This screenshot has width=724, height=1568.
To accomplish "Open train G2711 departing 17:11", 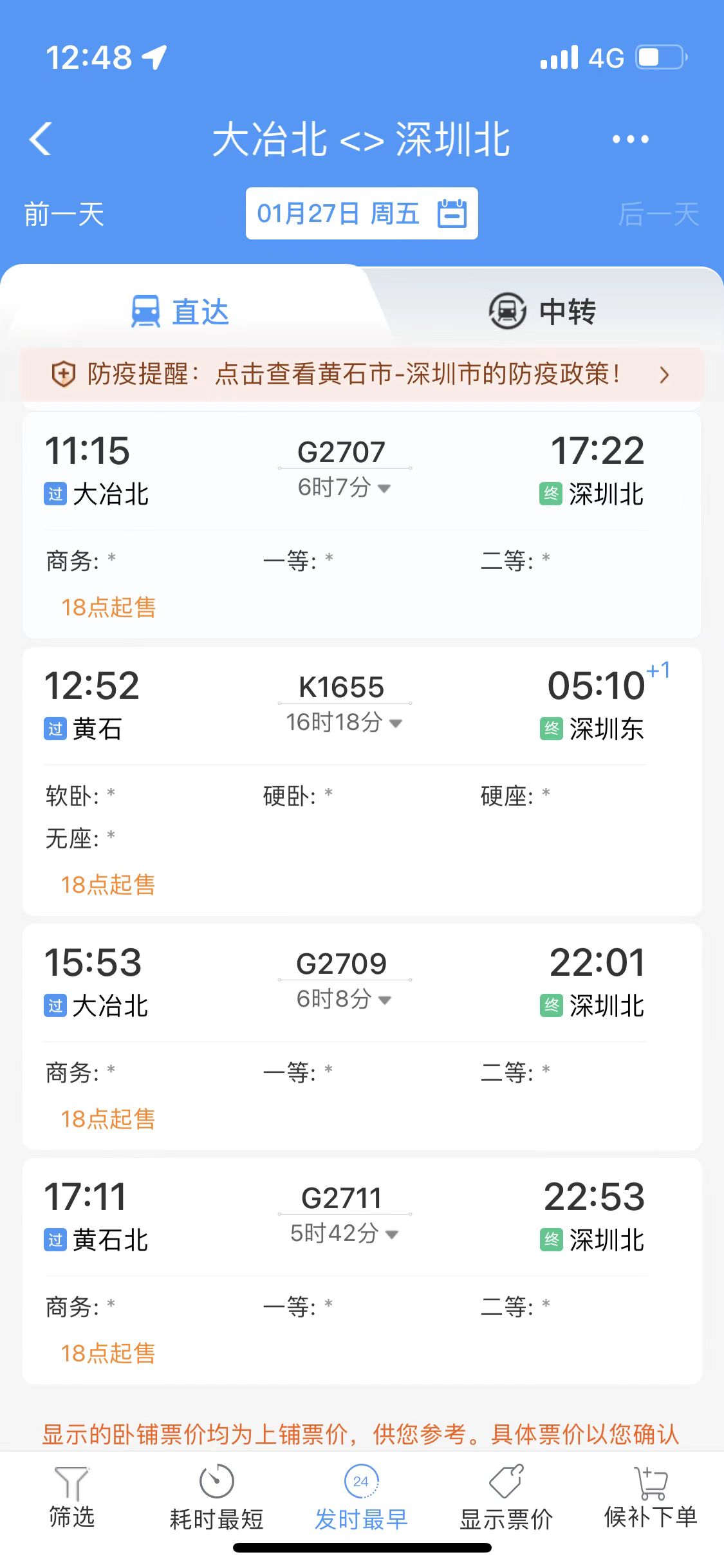I will [362, 1271].
